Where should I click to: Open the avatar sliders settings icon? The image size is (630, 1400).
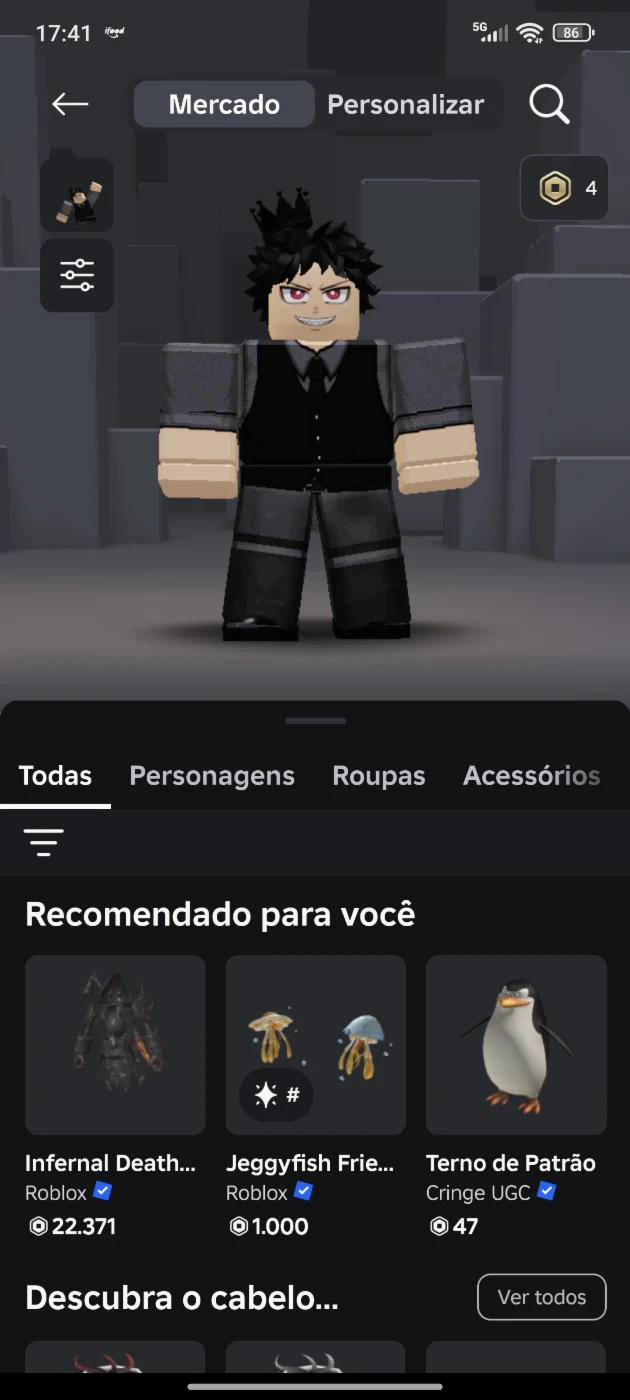[x=77, y=275]
